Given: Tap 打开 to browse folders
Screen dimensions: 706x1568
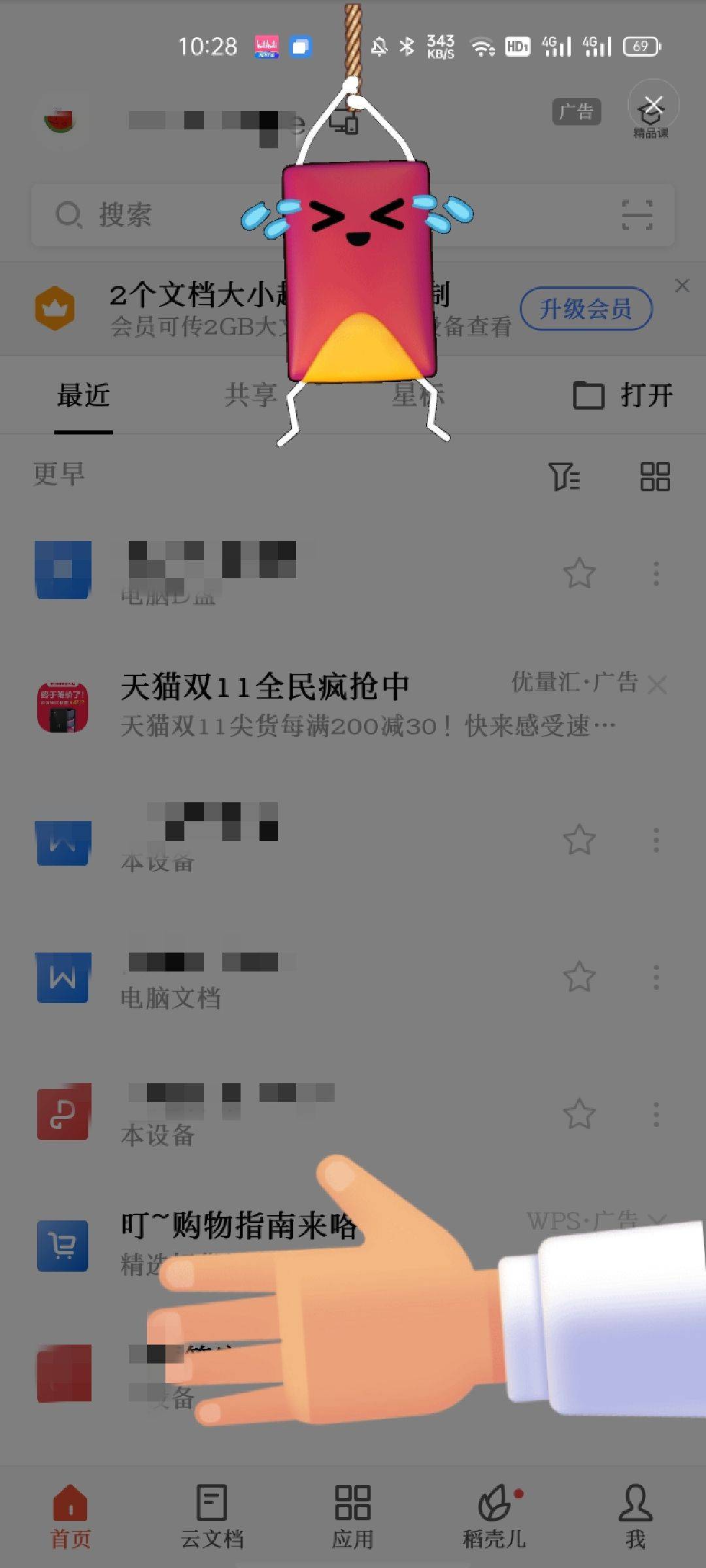Looking at the screenshot, I should [623, 395].
